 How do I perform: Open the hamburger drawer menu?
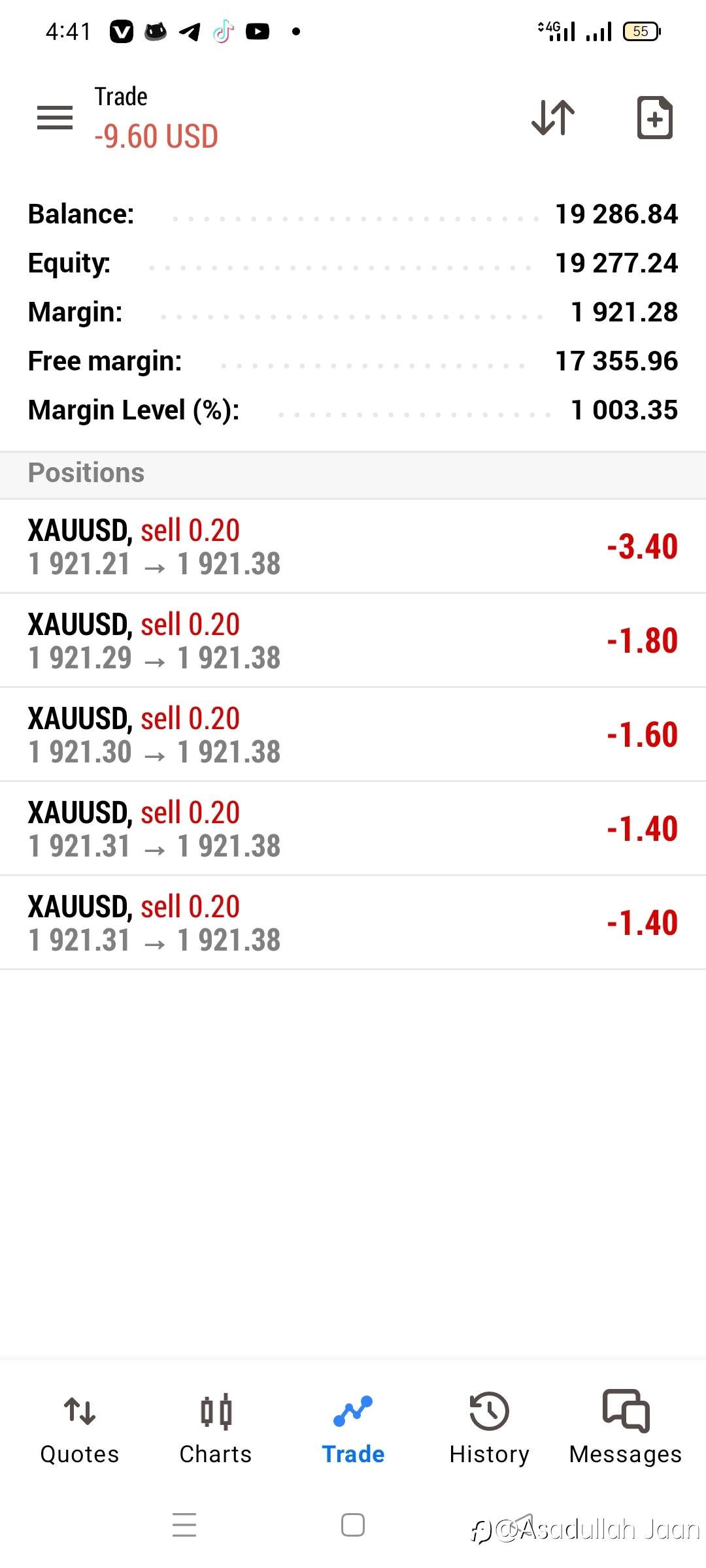click(55, 118)
